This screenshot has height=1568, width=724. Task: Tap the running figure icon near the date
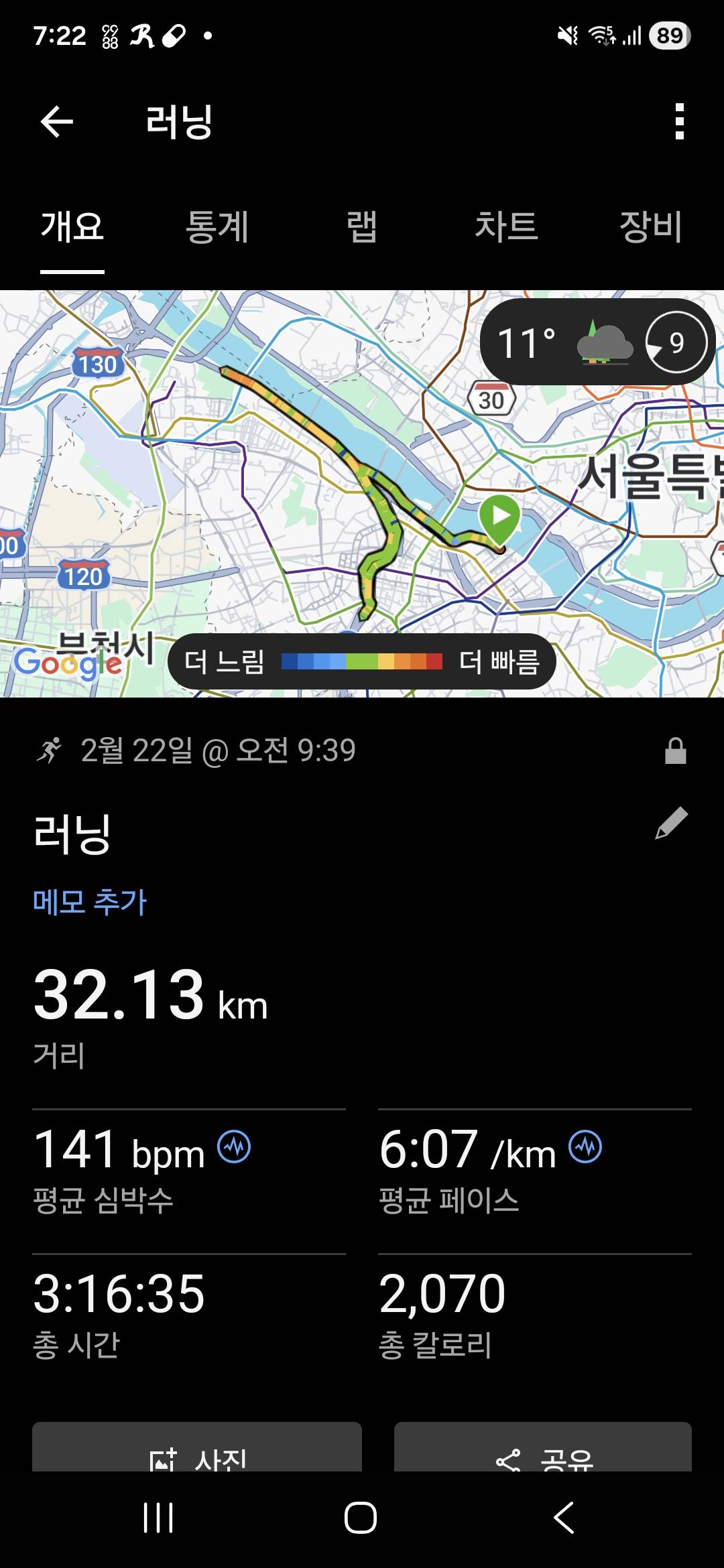click(51, 752)
